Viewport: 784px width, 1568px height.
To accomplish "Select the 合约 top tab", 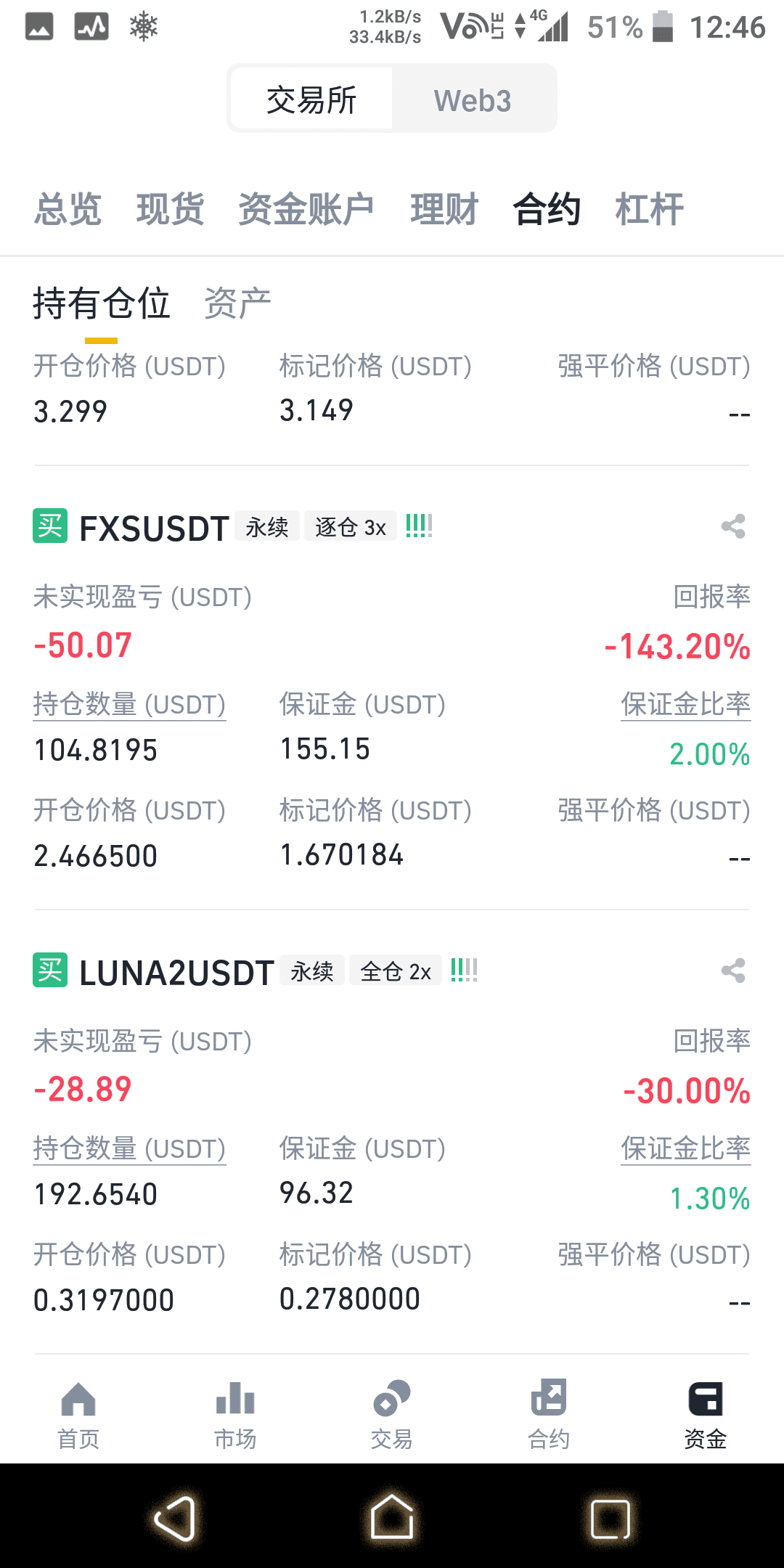I will (x=547, y=209).
